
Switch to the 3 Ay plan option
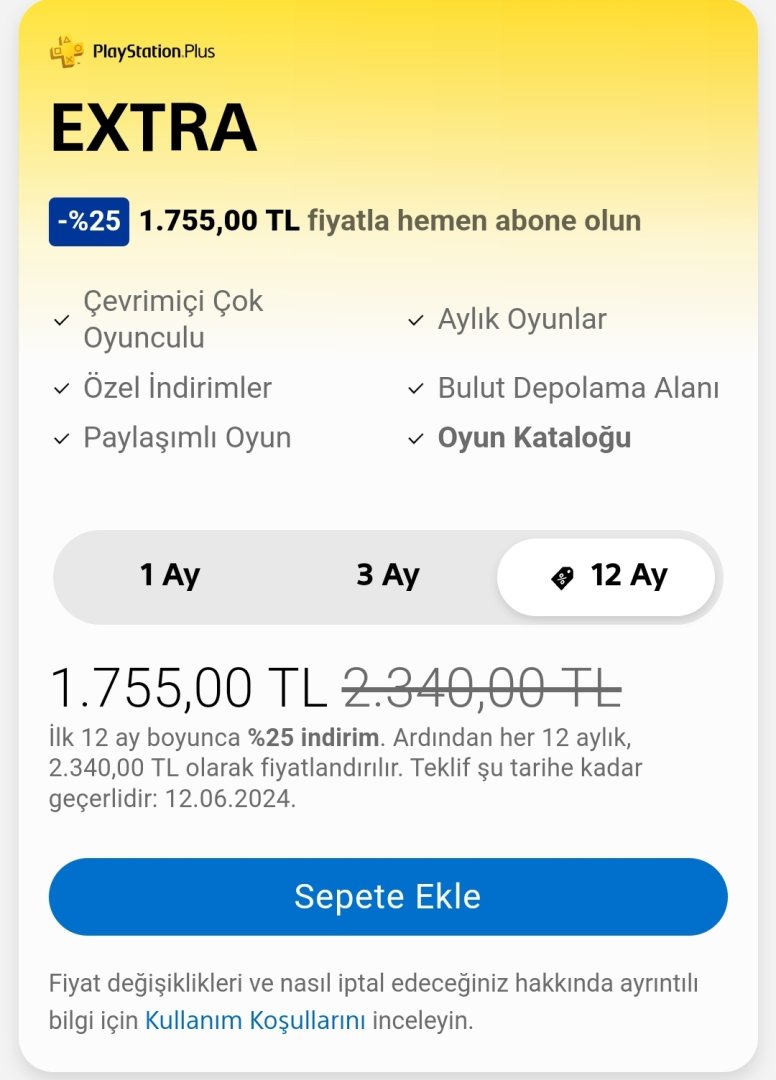(388, 576)
